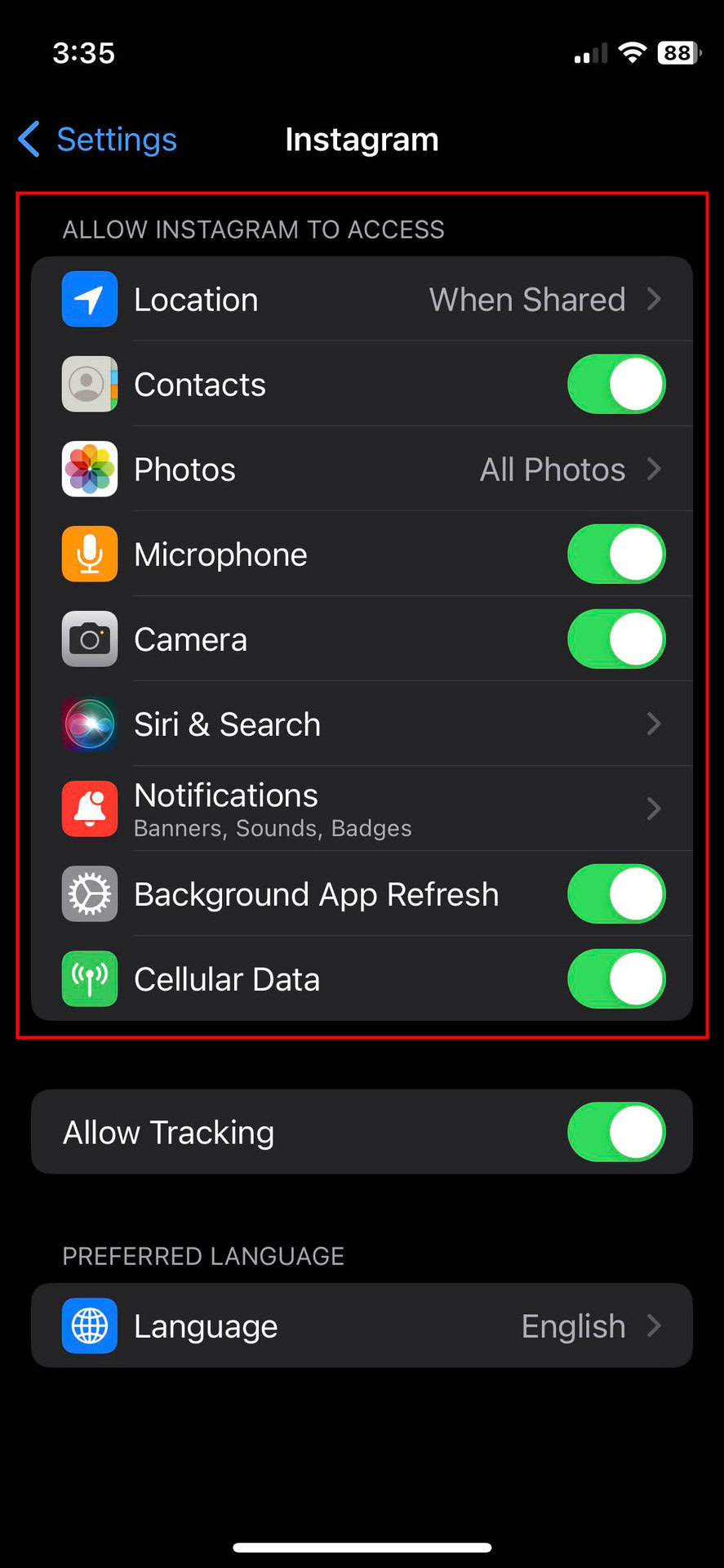Turn off Contacts access
This screenshot has height=1568, width=724.
615,385
